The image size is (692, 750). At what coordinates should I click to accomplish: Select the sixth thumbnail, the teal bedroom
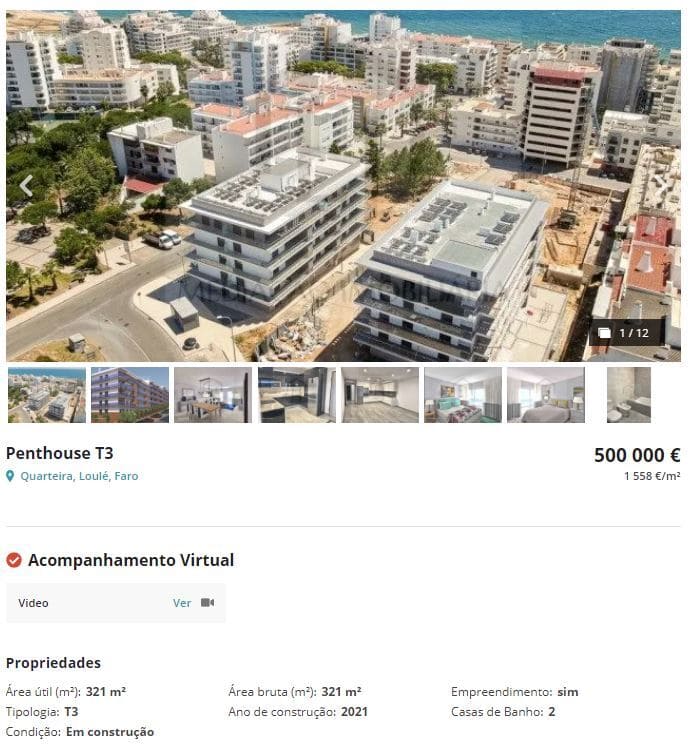pyautogui.click(x=463, y=395)
